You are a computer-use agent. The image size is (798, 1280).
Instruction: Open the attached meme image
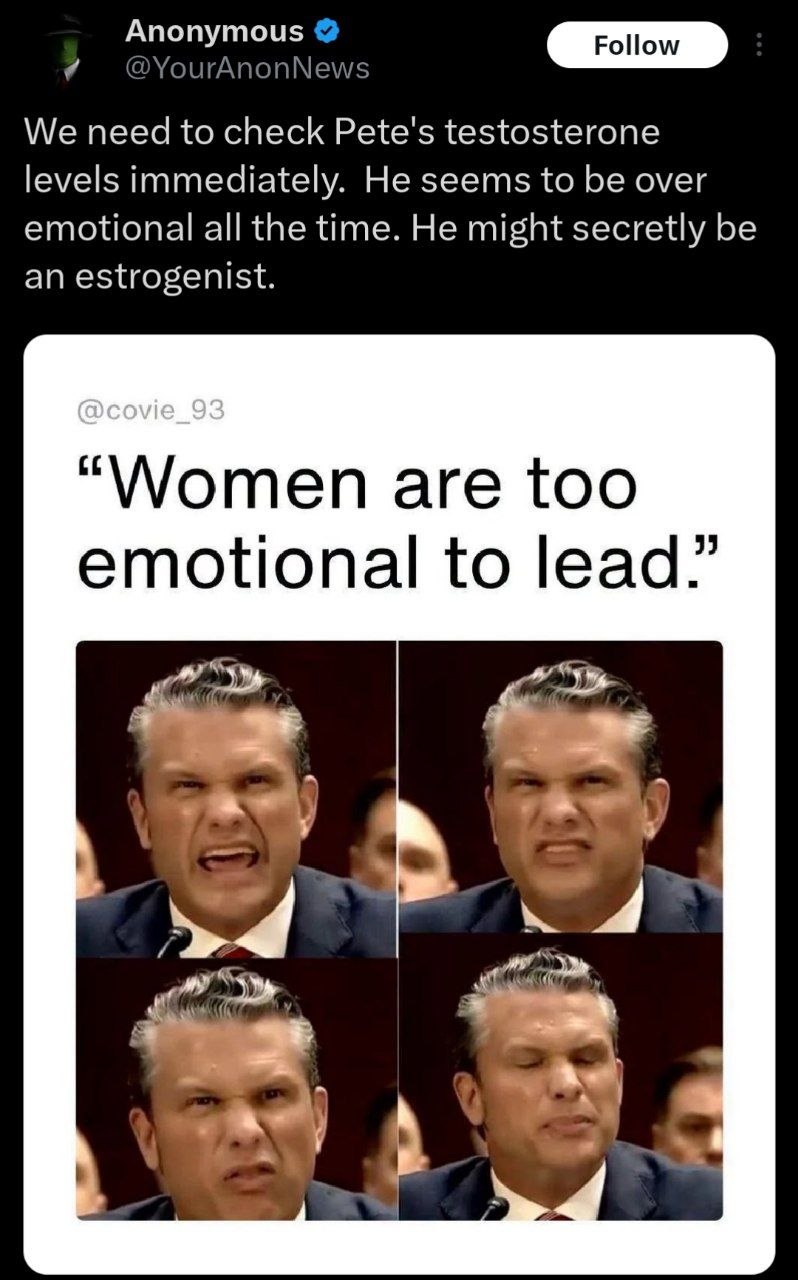pyautogui.click(x=399, y=803)
